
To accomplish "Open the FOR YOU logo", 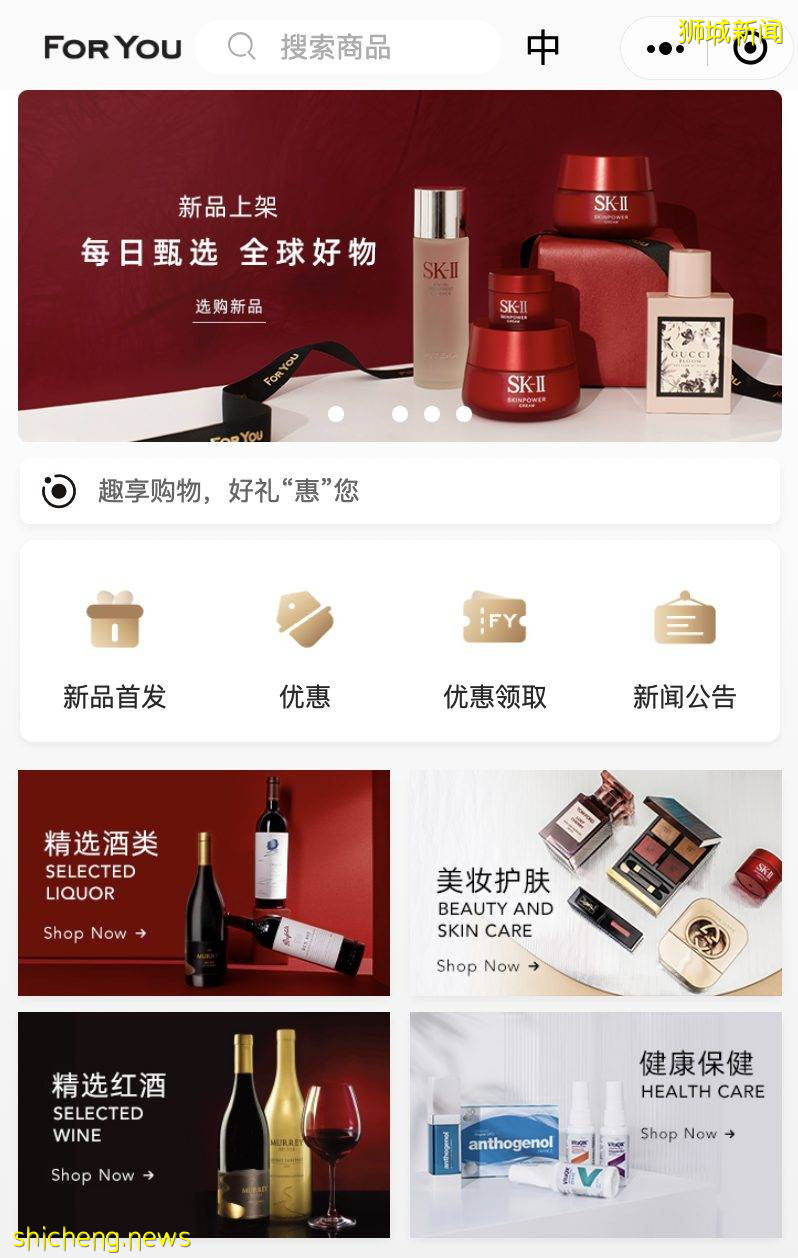I will (x=112, y=46).
